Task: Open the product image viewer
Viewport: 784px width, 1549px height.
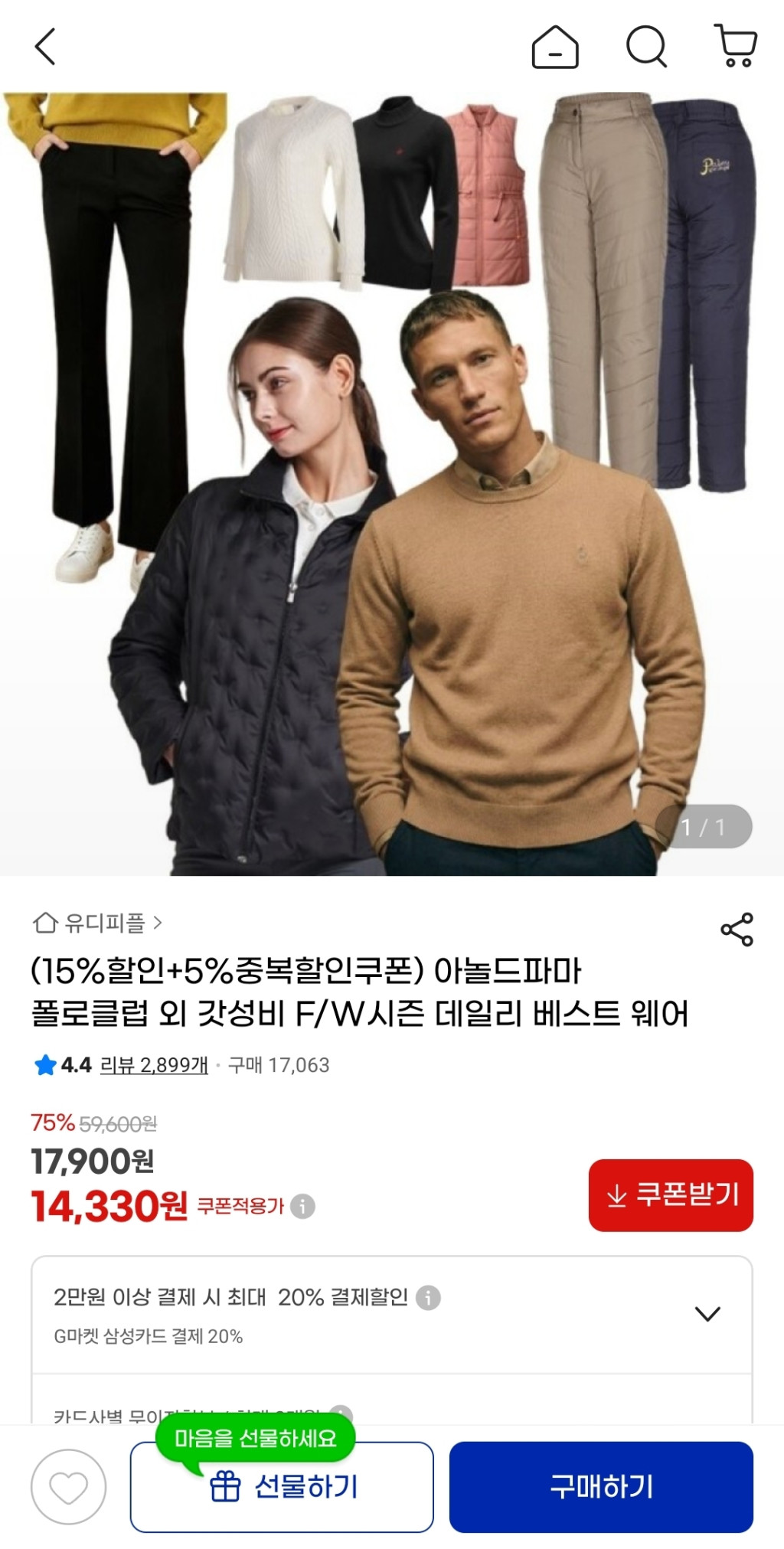Action: pos(392,484)
